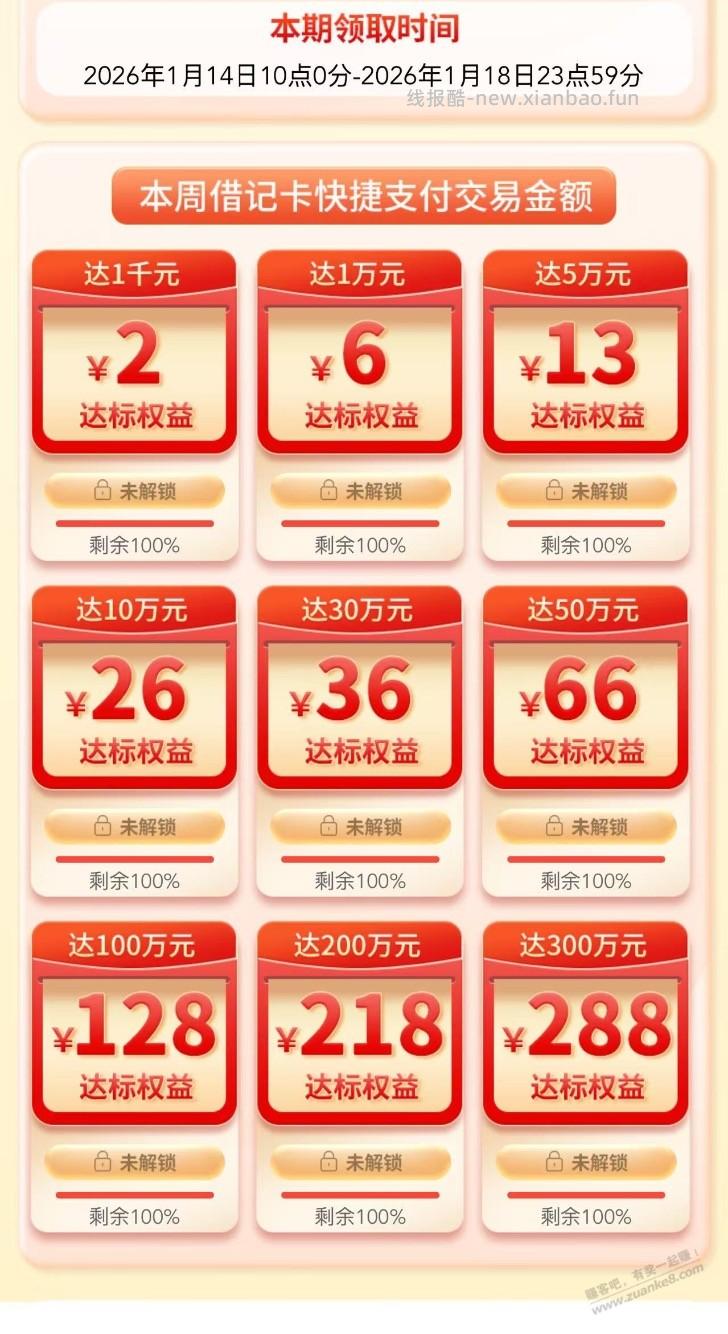Image resolution: width=728 pixels, height=1334 pixels.
Task: Click 剩余100% text below the ¥2 card
Action: point(135,545)
